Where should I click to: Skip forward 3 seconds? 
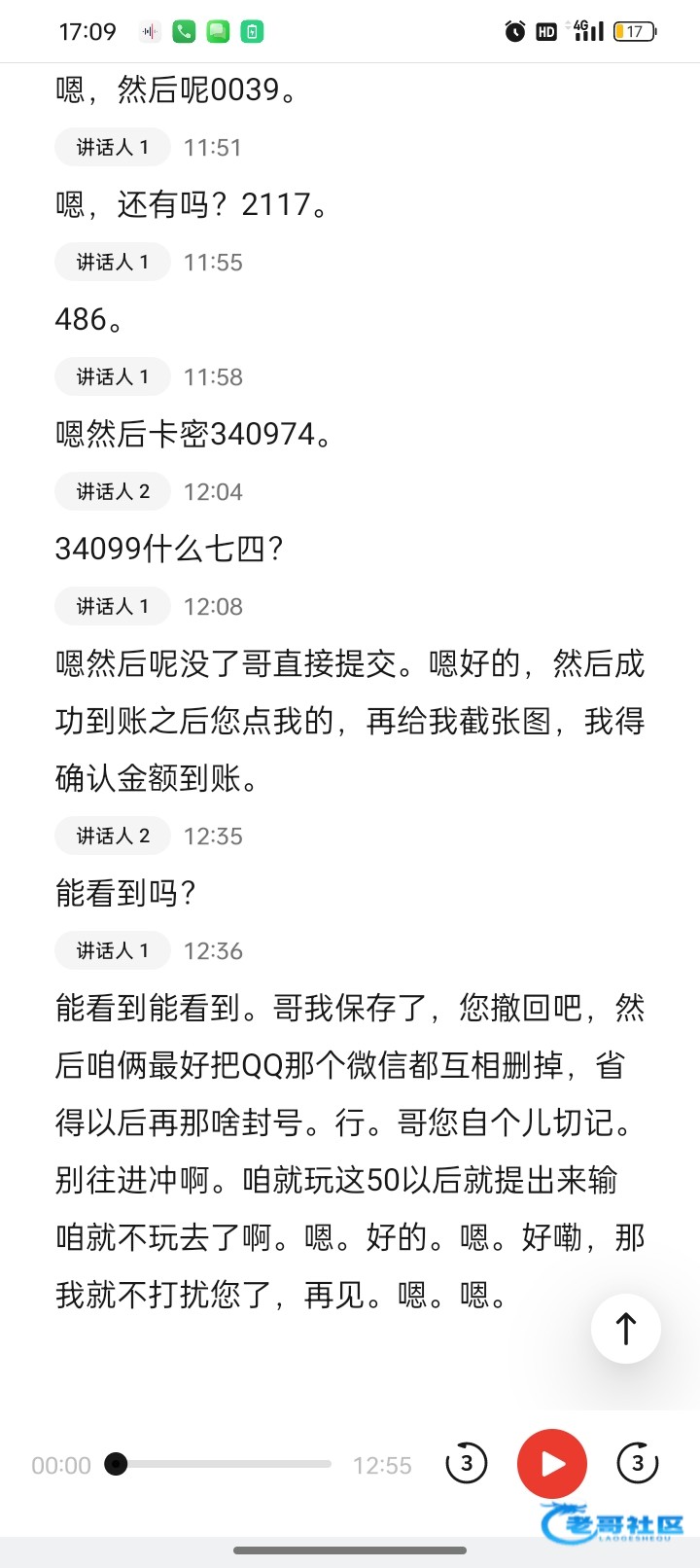pos(638,1463)
